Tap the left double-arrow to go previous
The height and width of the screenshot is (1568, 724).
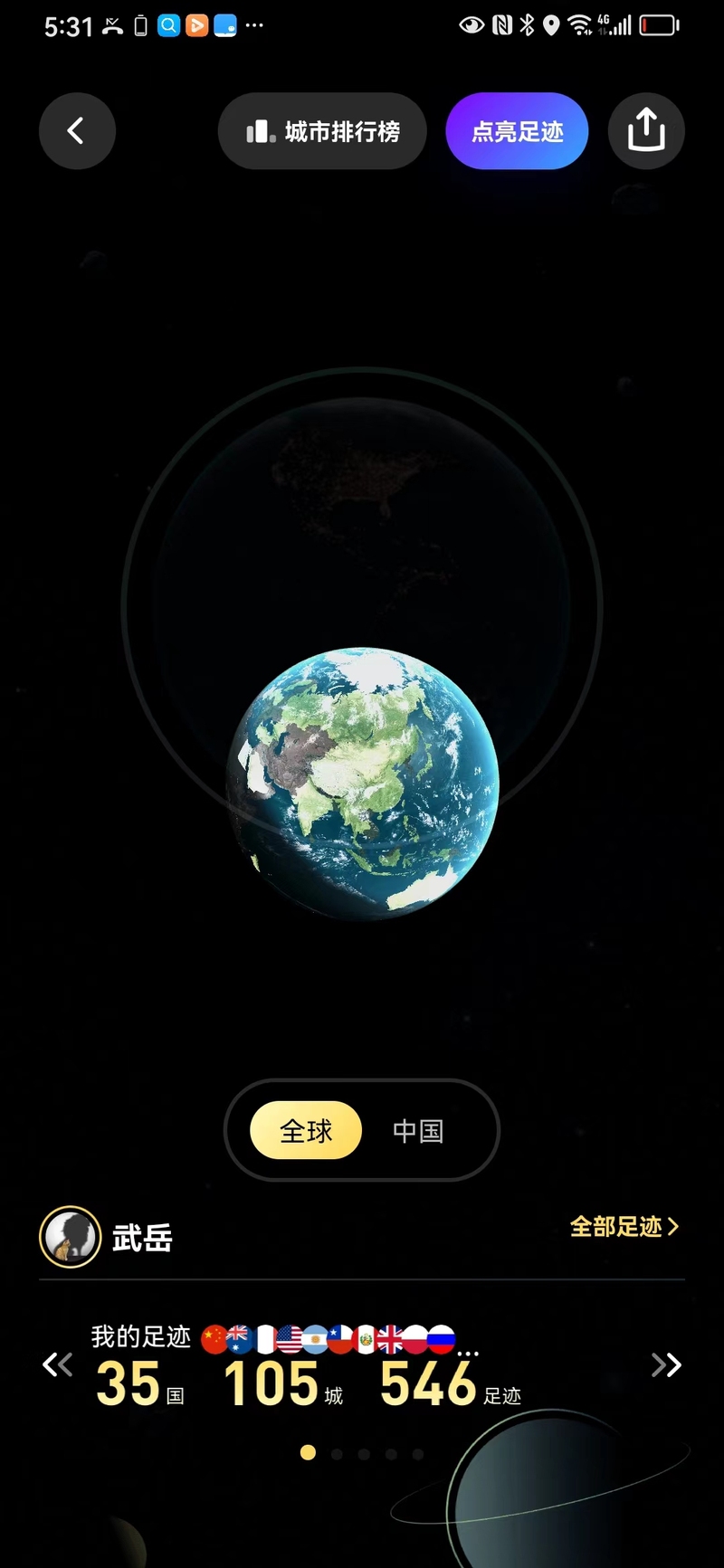coord(58,1364)
